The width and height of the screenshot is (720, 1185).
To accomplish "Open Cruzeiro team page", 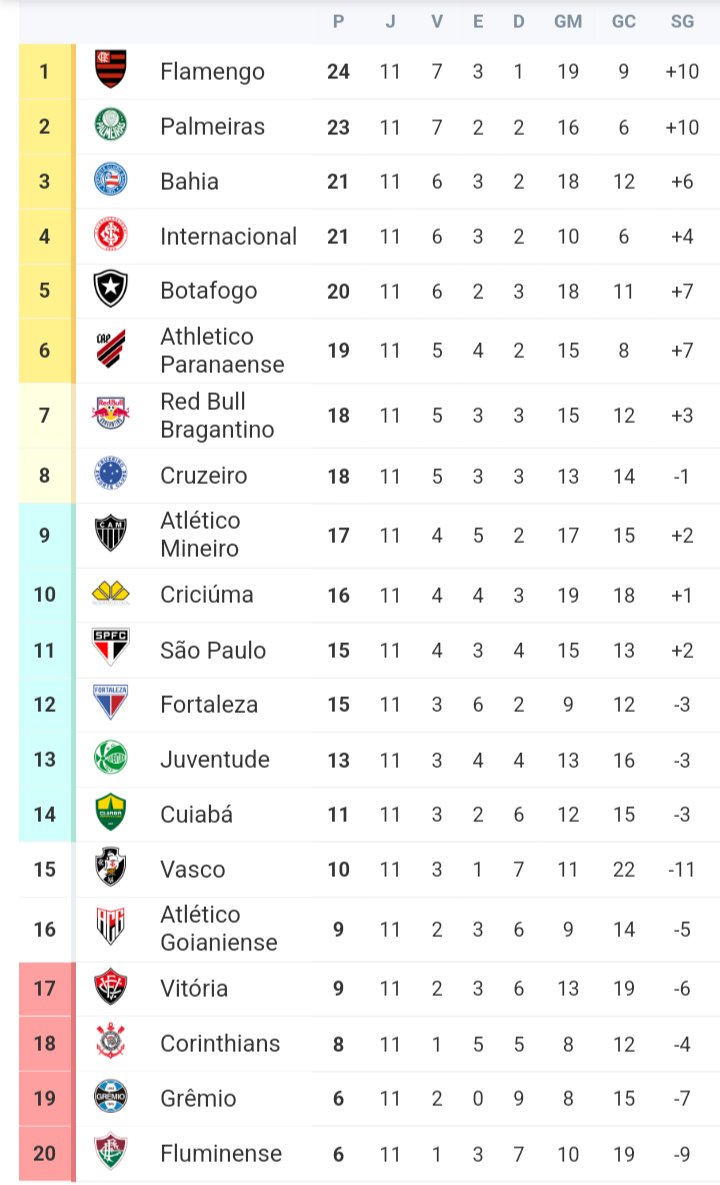I will pos(203,476).
